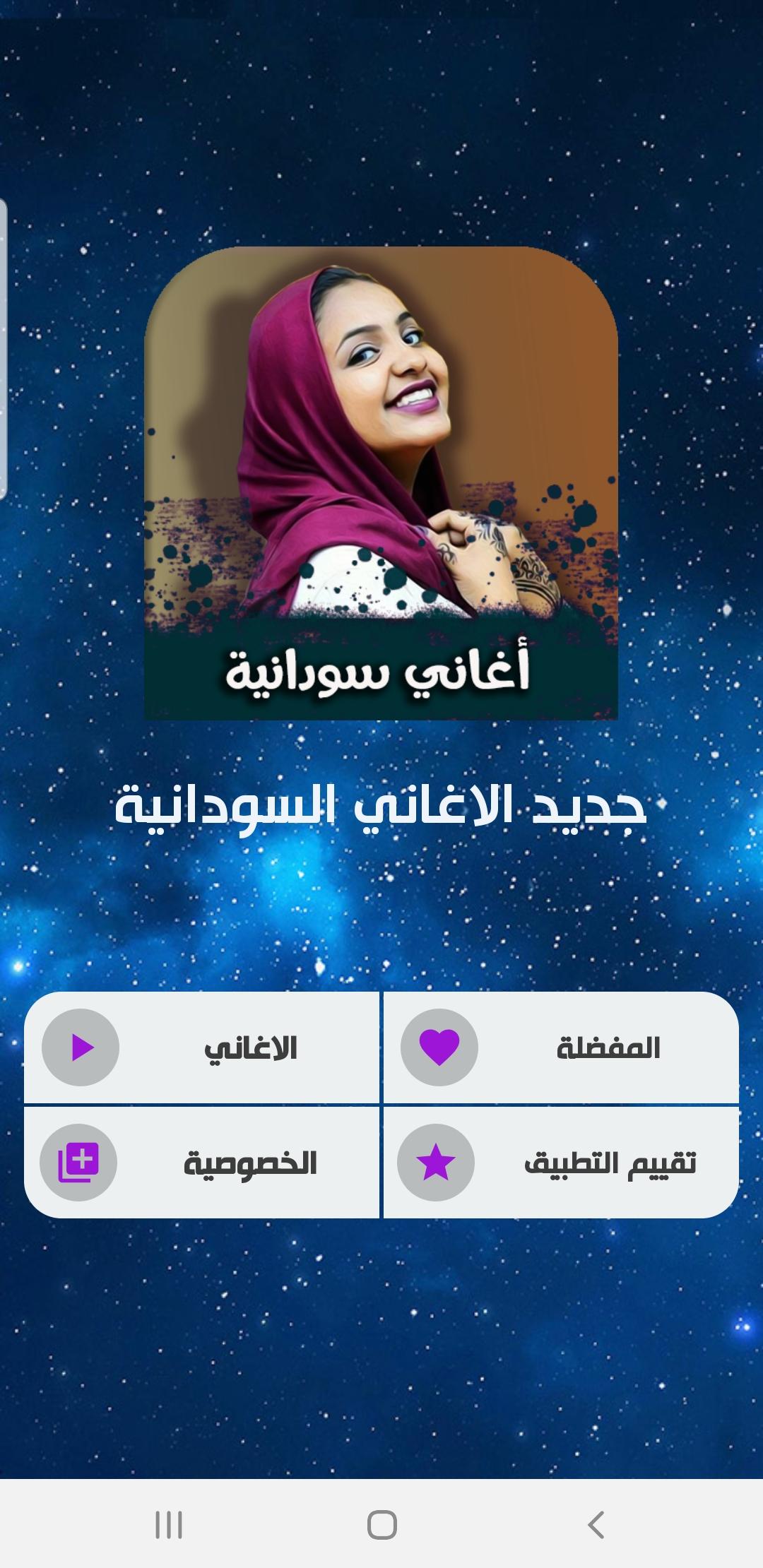This screenshot has height=1568, width=763.
Task: Go back using the system back button
Action: point(596,1525)
